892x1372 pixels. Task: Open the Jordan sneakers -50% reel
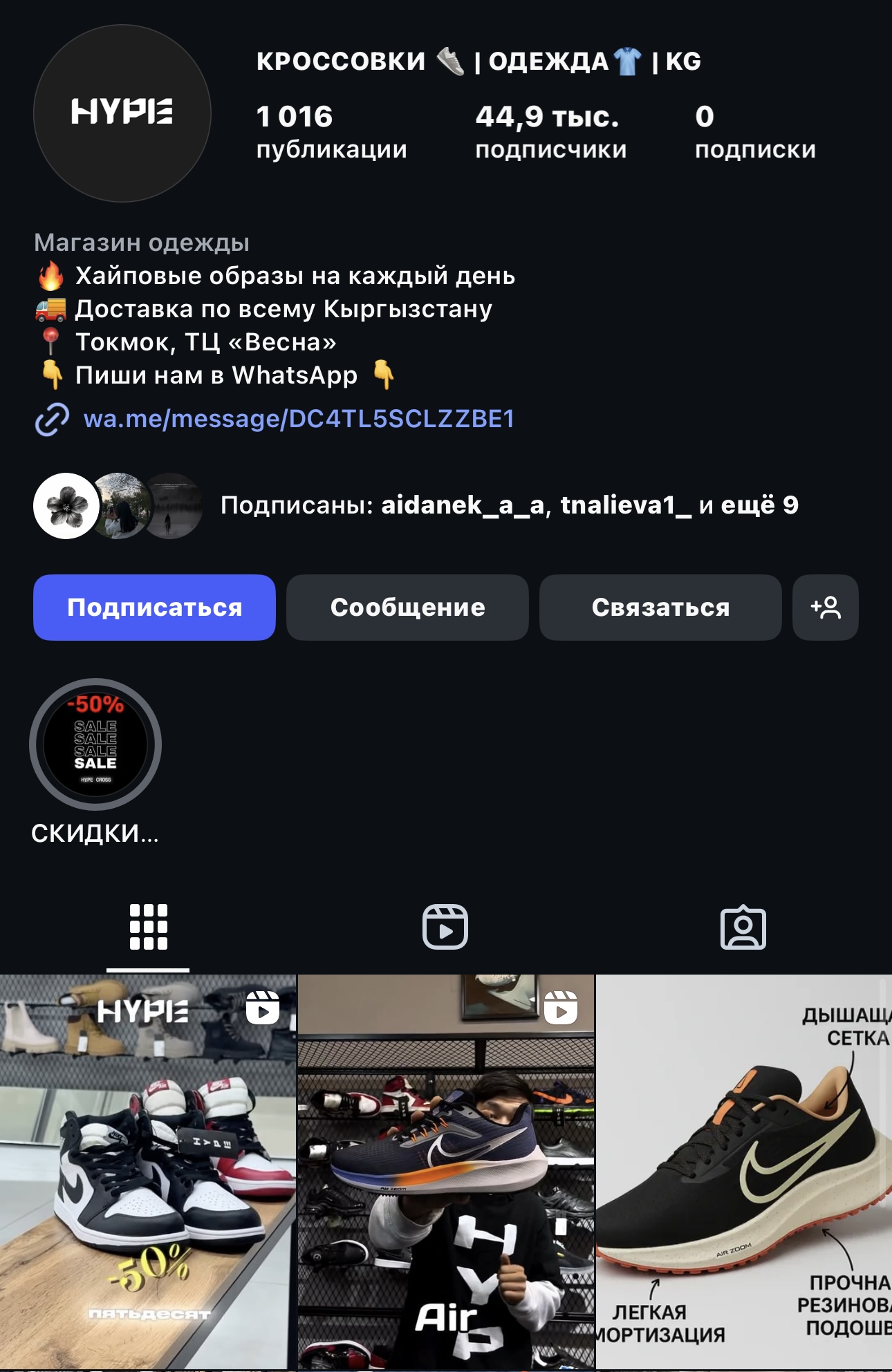pyautogui.click(x=148, y=1172)
